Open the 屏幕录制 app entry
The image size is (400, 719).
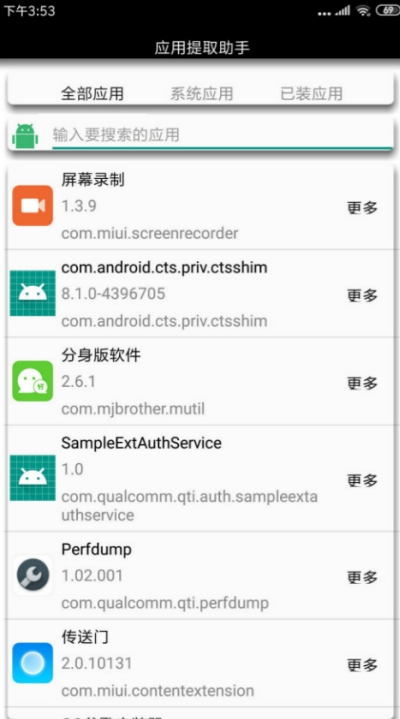click(200, 206)
